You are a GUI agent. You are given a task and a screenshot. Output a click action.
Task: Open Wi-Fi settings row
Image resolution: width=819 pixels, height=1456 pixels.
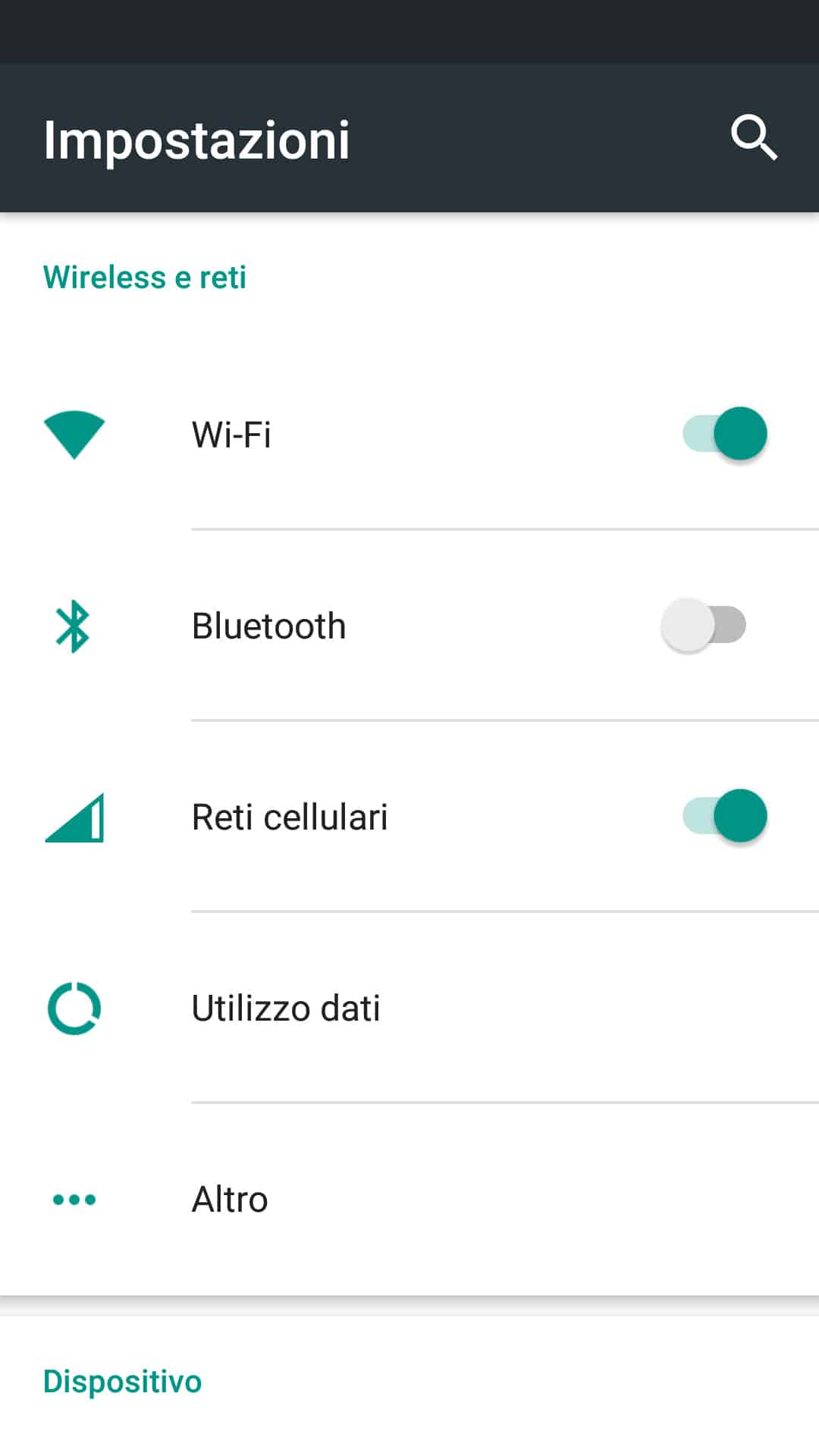[x=231, y=435]
